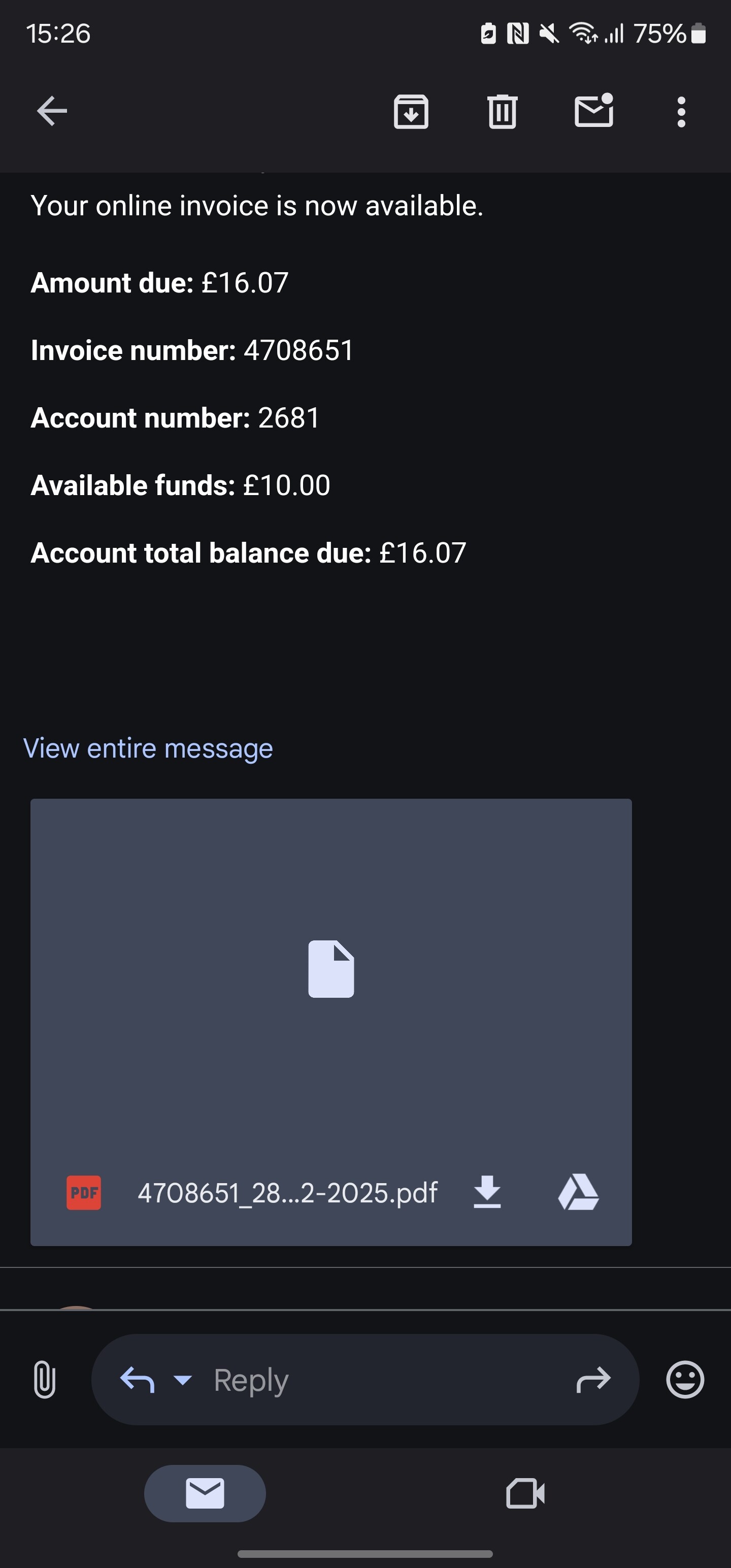The image size is (731, 1568).
Task: Download the 4708651 PDF attachment
Action: (x=487, y=1192)
